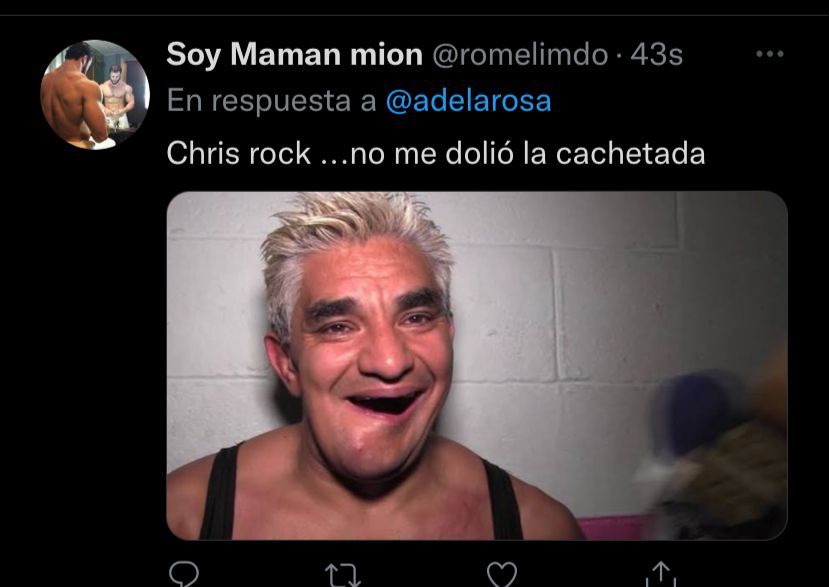Screen dimensions: 829x587
Task: Retweet this reply
Action: click(341, 573)
